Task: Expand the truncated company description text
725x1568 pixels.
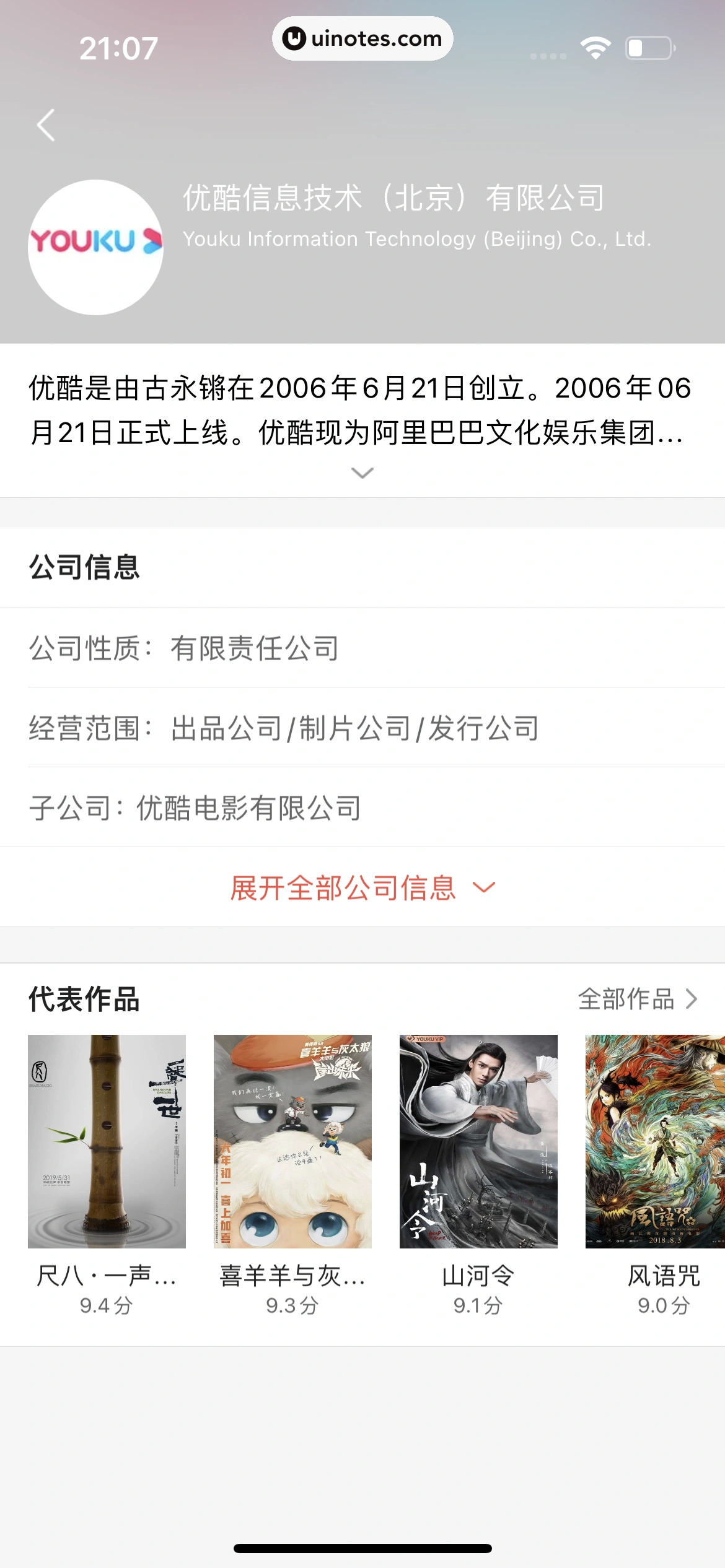Action: pos(362,473)
